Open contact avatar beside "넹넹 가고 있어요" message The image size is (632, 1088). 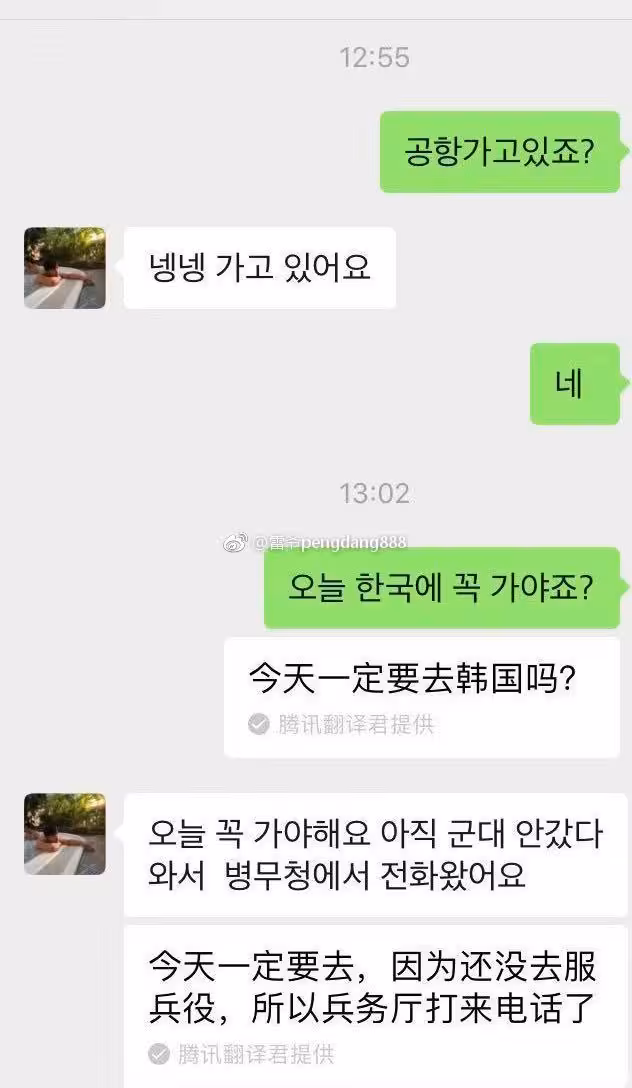(65, 268)
